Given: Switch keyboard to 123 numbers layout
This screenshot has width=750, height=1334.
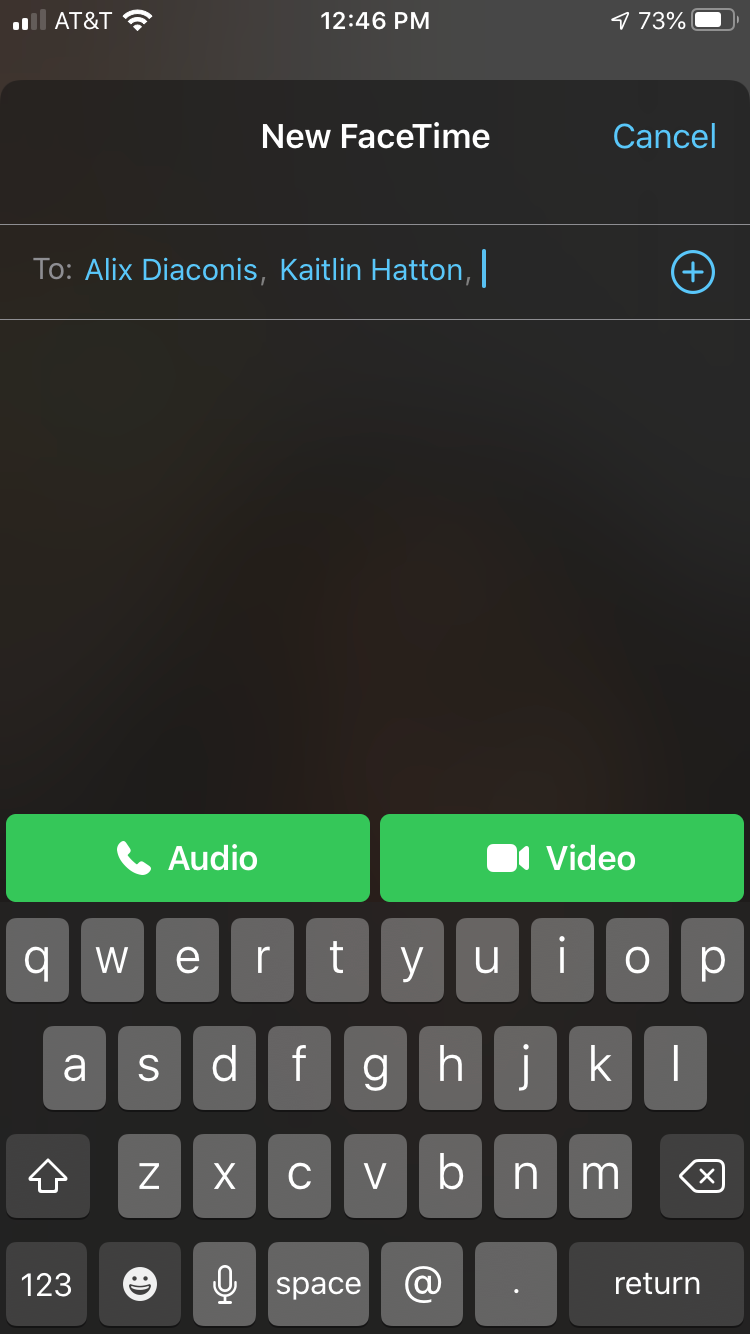Looking at the screenshot, I should [47, 1284].
